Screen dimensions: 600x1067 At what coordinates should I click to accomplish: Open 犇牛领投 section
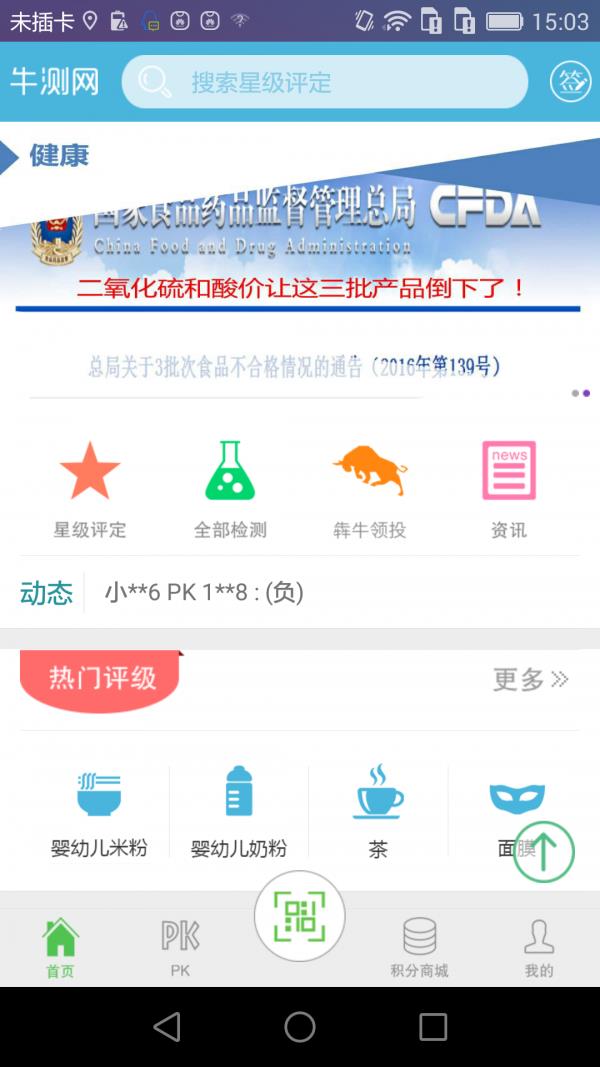click(370, 489)
